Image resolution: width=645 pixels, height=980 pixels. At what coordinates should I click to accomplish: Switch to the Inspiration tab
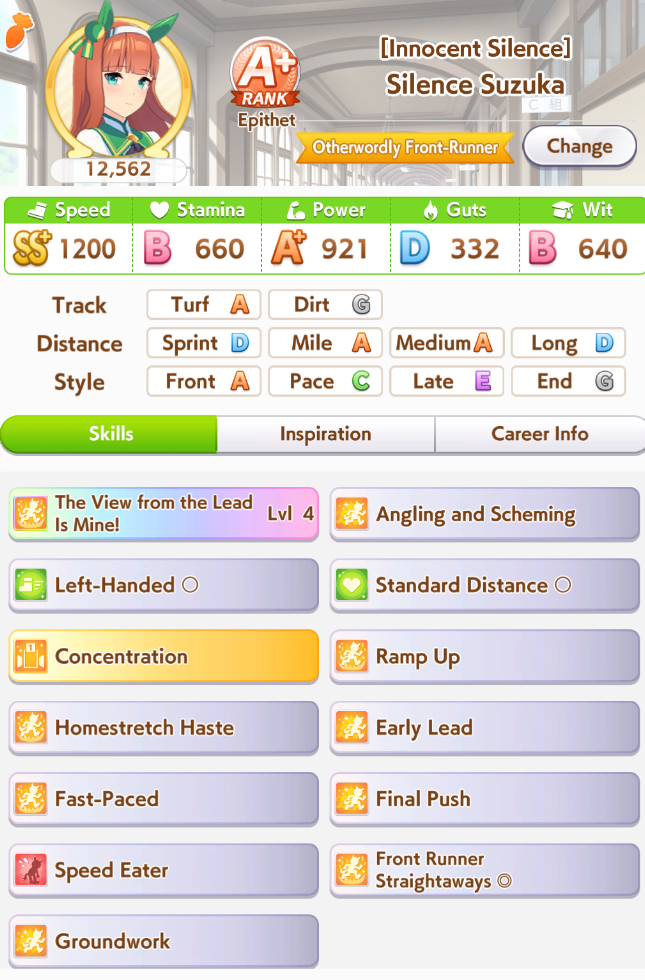[x=325, y=434]
